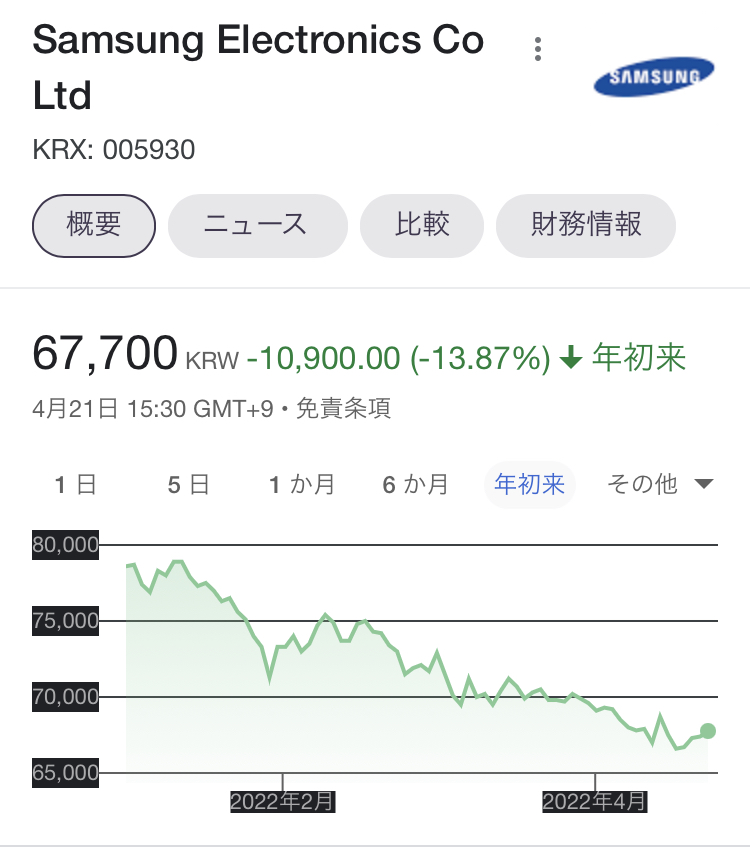This screenshot has width=750, height=854.
Task: Switch chart range to 1日
Action: pos(76,485)
